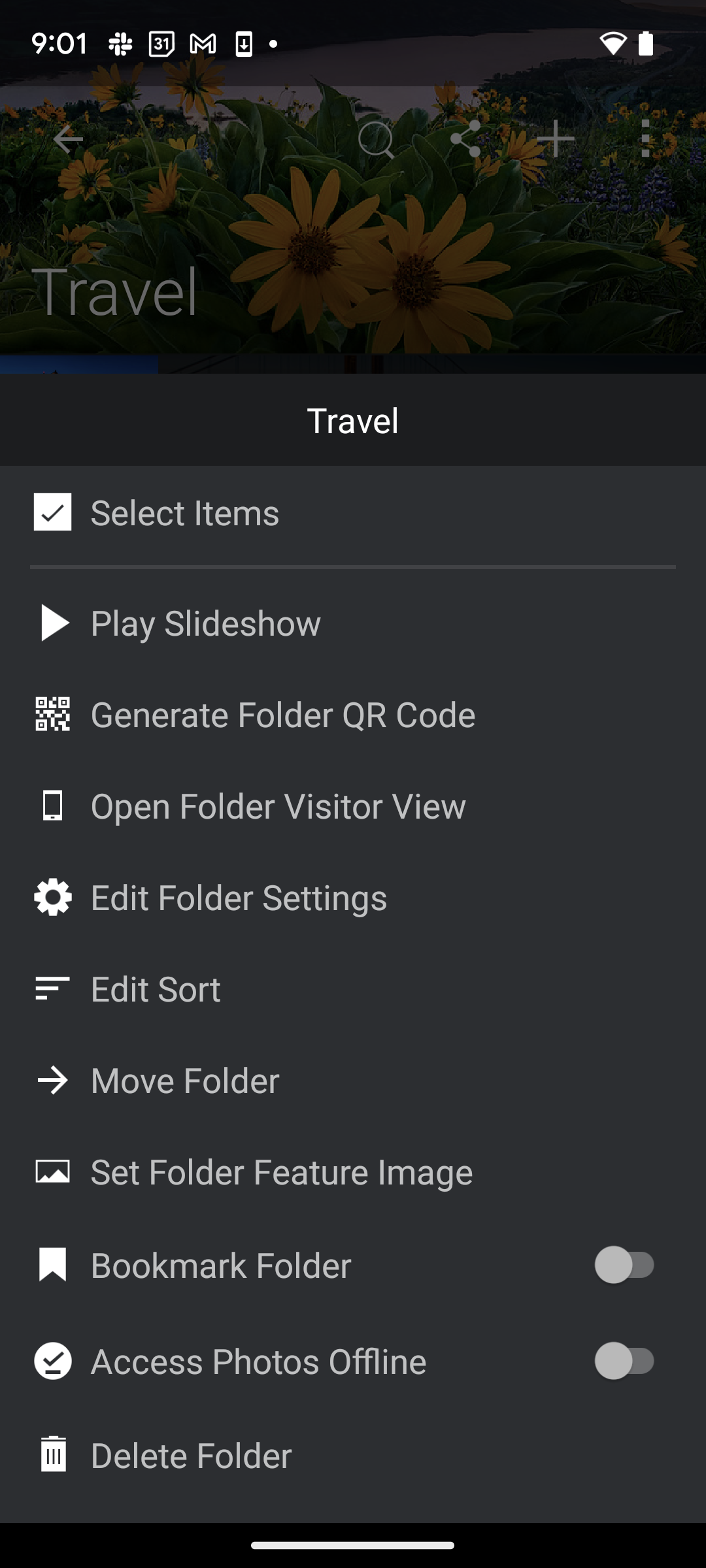
Task: Open the search icon
Action: pyautogui.click(x=377, y=140)
